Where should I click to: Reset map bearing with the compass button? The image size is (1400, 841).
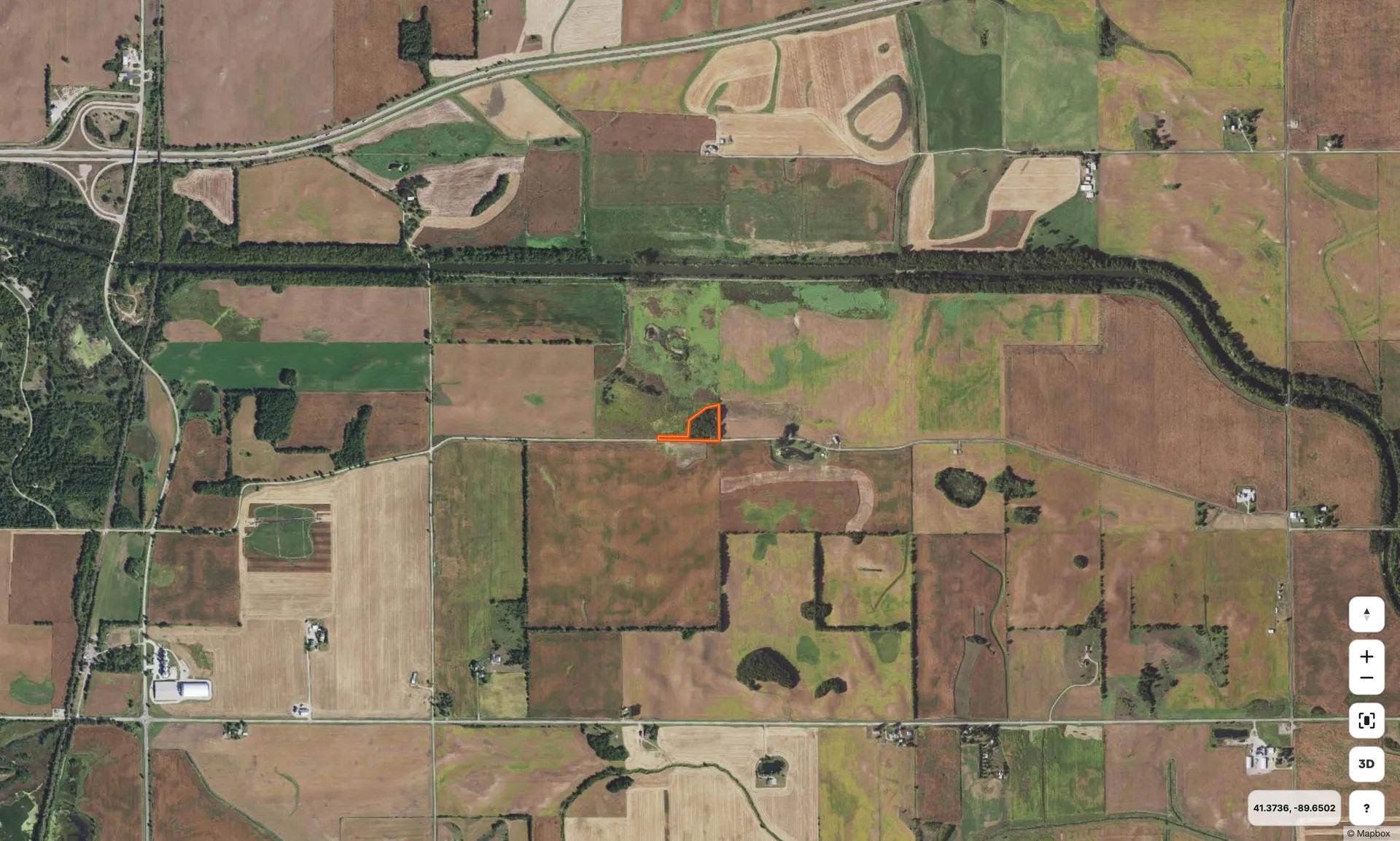click(1366, 614)
